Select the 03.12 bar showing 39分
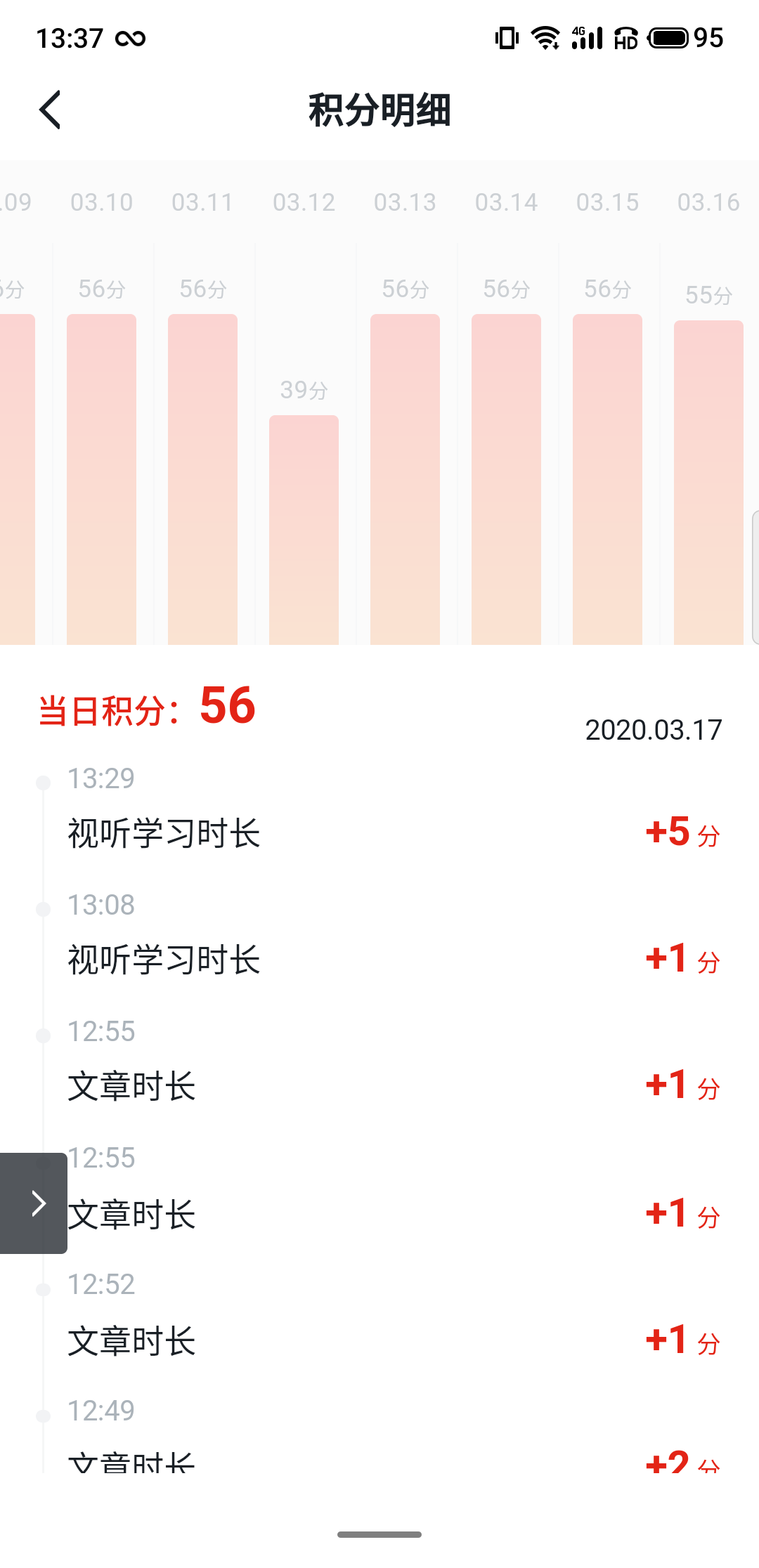This screenshot has width=759, height=1568. pos(304,530)
